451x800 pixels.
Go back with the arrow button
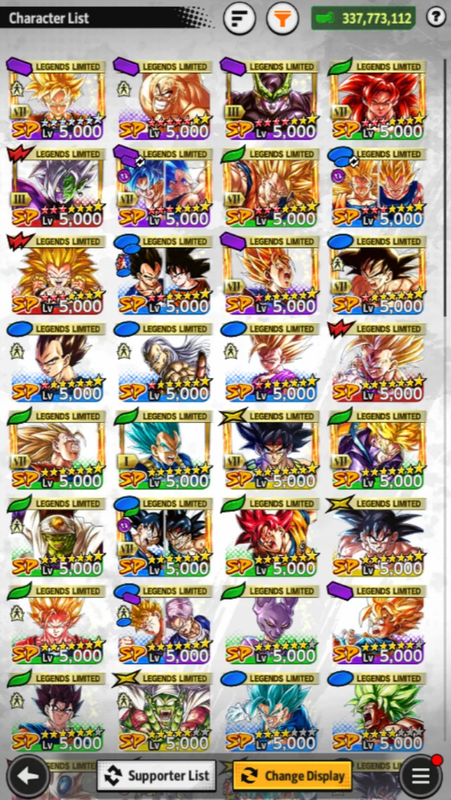coord(28,776)
